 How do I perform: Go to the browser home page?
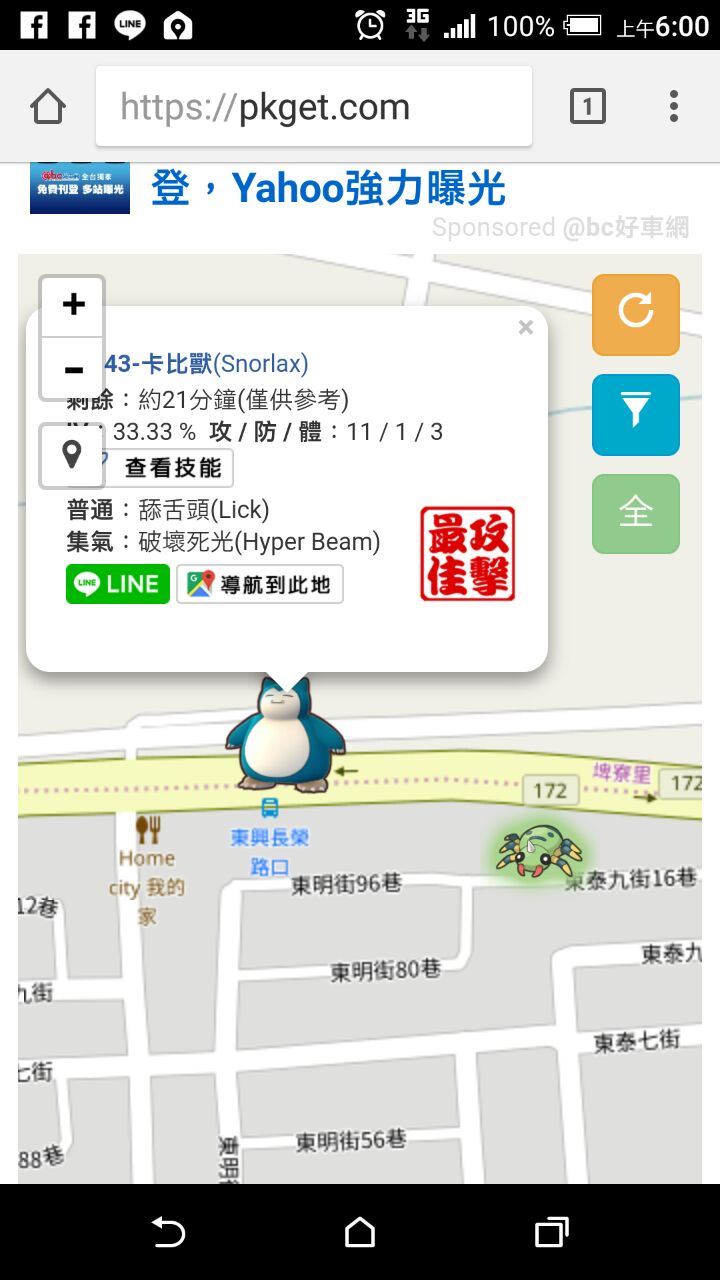tap(48, 106)
